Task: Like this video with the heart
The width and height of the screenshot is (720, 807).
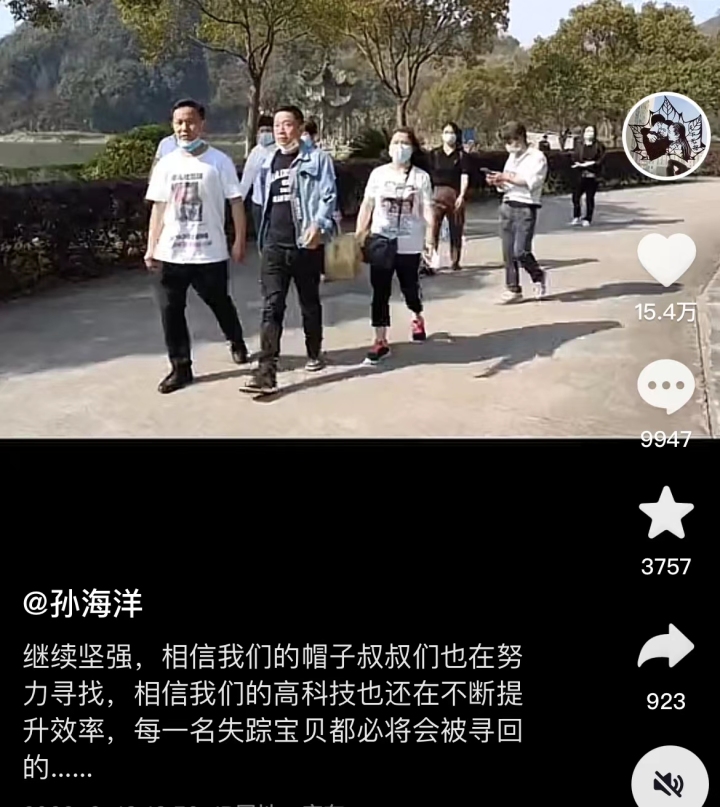Action: (x=666, y=260)
